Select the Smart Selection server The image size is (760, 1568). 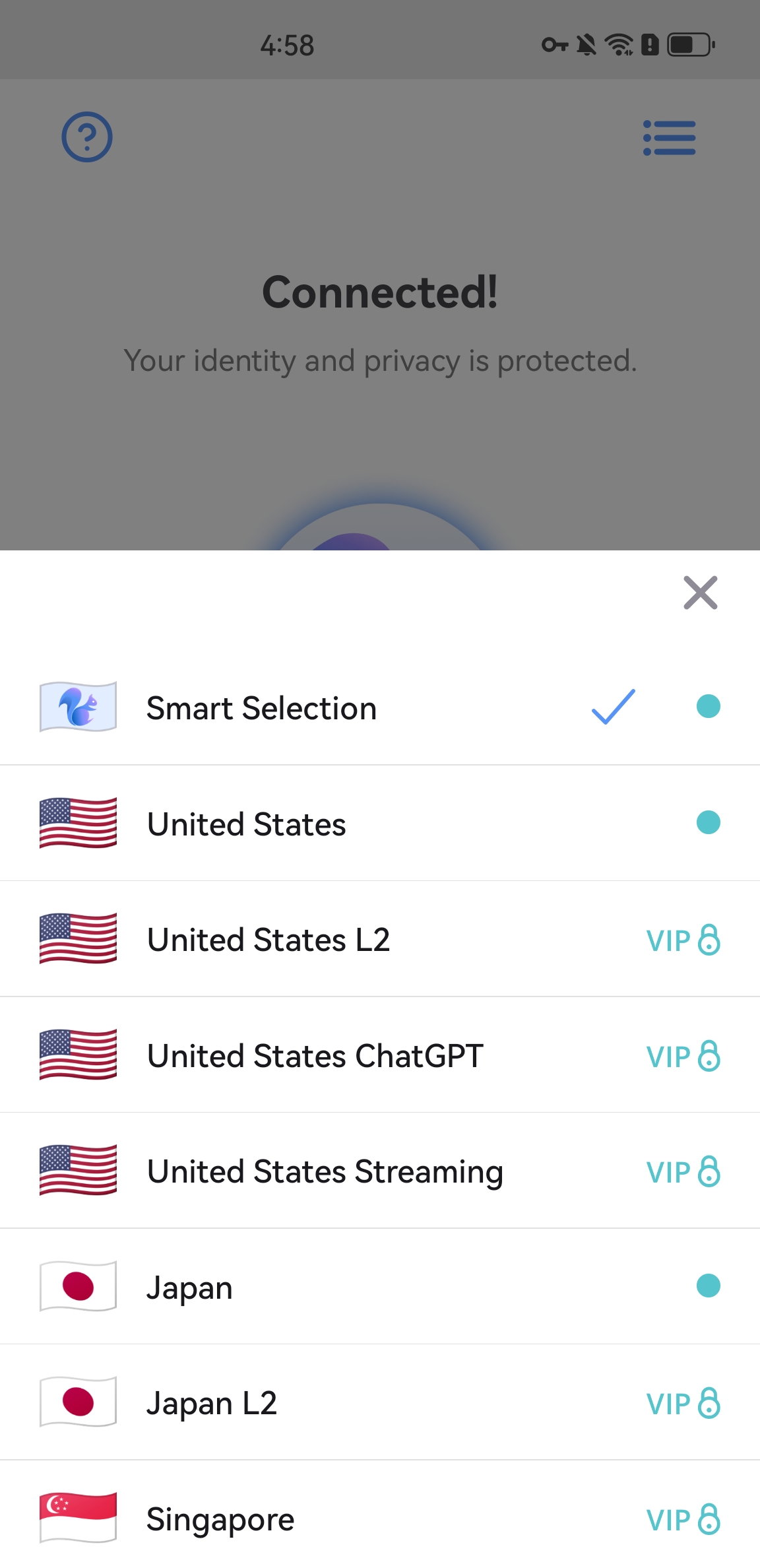click(261, 708)
